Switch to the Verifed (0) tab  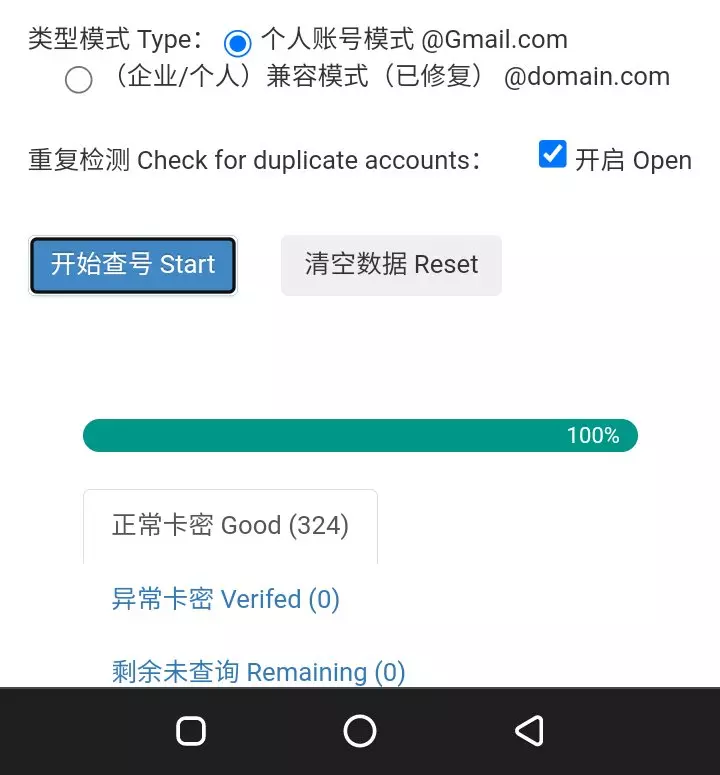tap(226, 600)
